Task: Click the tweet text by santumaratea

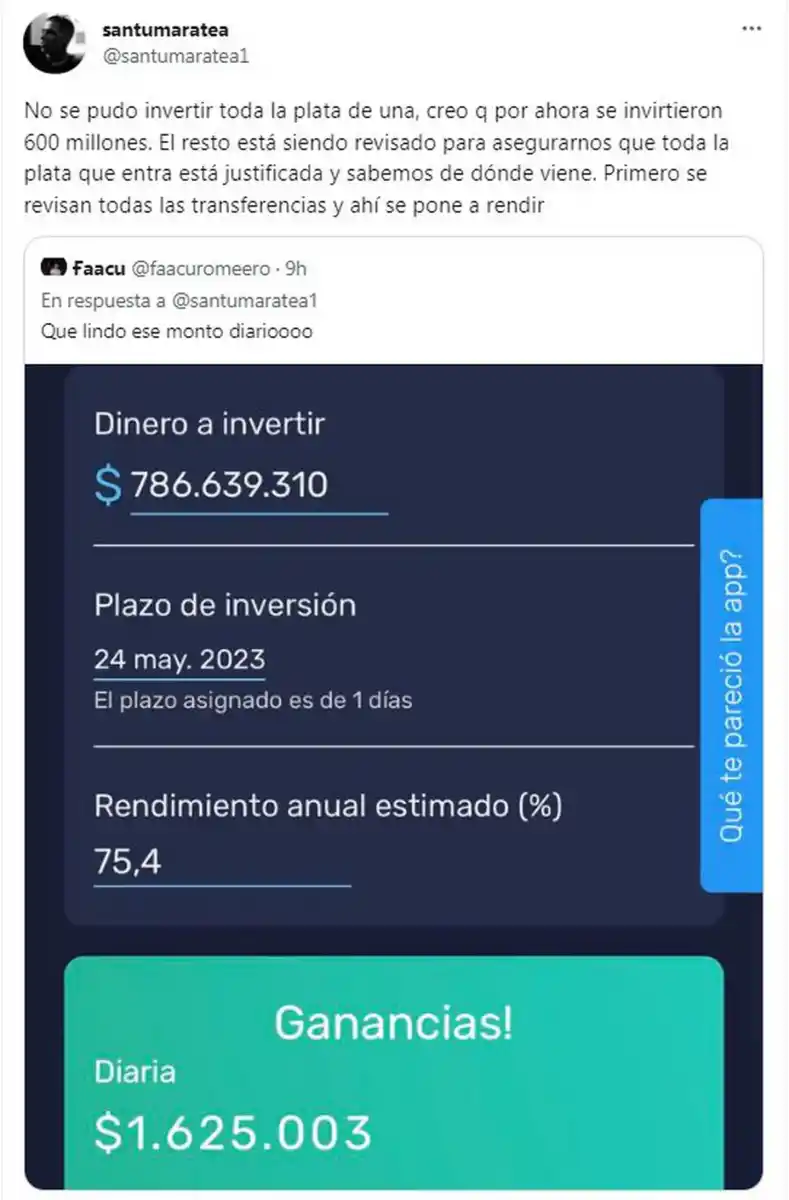Action: (x=380, y=160)
